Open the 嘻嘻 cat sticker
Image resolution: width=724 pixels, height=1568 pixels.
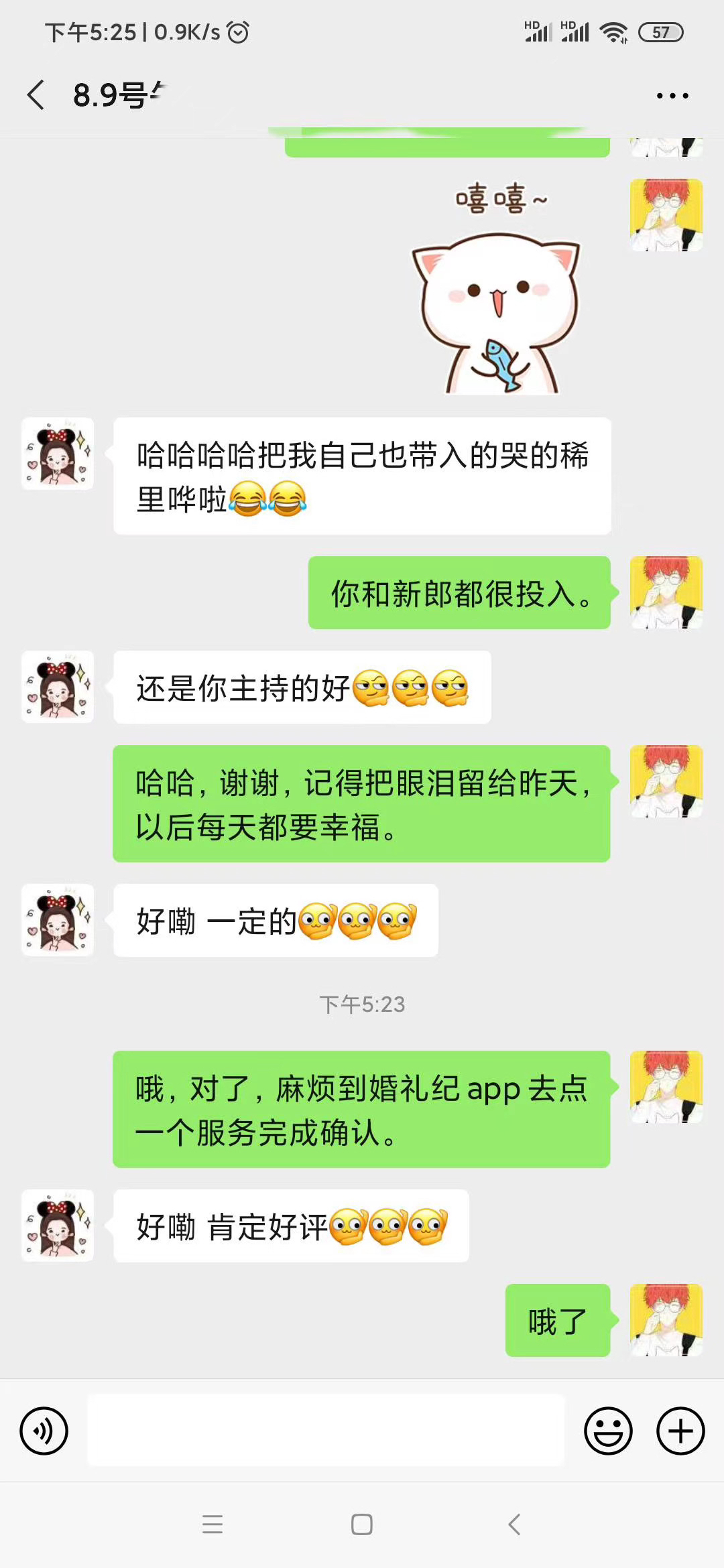click(x=497, y=287)
